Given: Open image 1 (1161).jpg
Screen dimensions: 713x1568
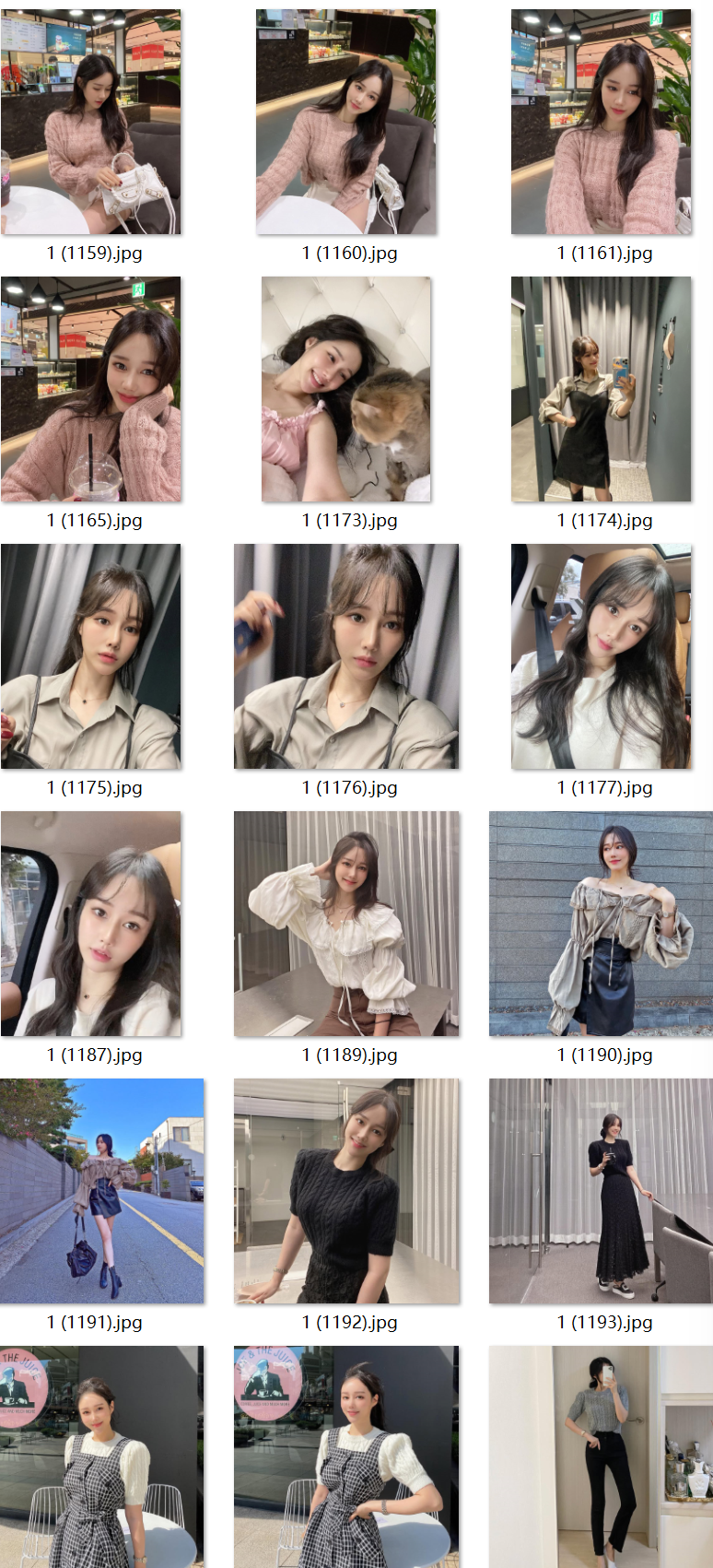Looking at the screenshot, I should pyautogui.click(x=601, y=122).
